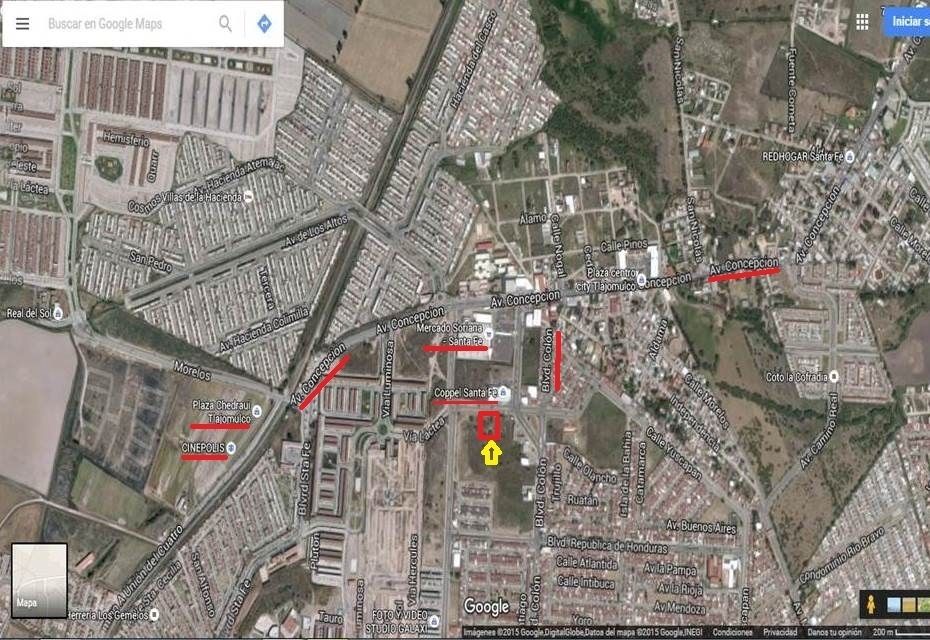The width and height of the screenshot is (930, 640).
Task: Open directions with the blue arrow icon
Action: pos(264,24)
